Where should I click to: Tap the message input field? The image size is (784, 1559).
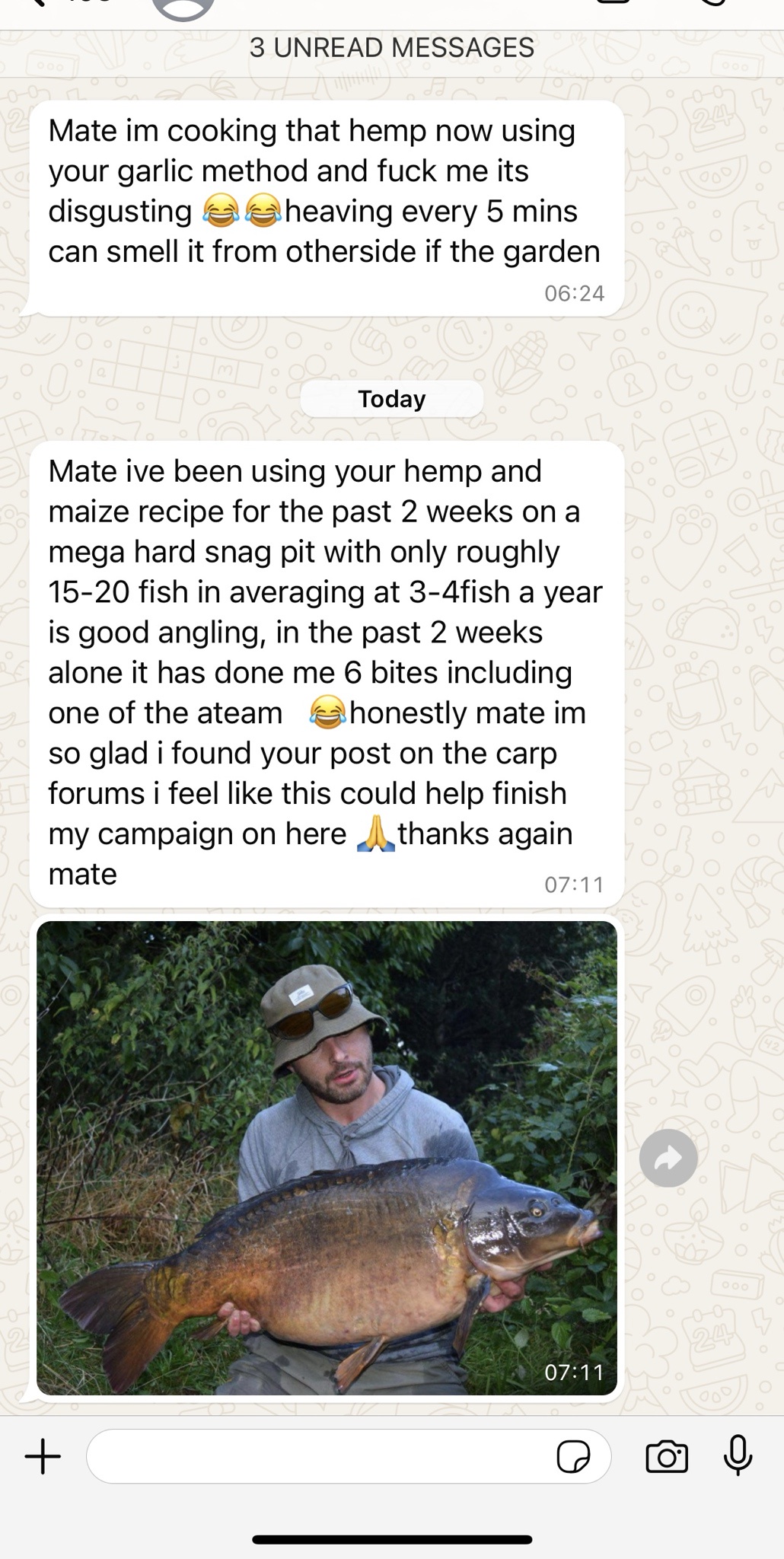[x=320, y=1457]
